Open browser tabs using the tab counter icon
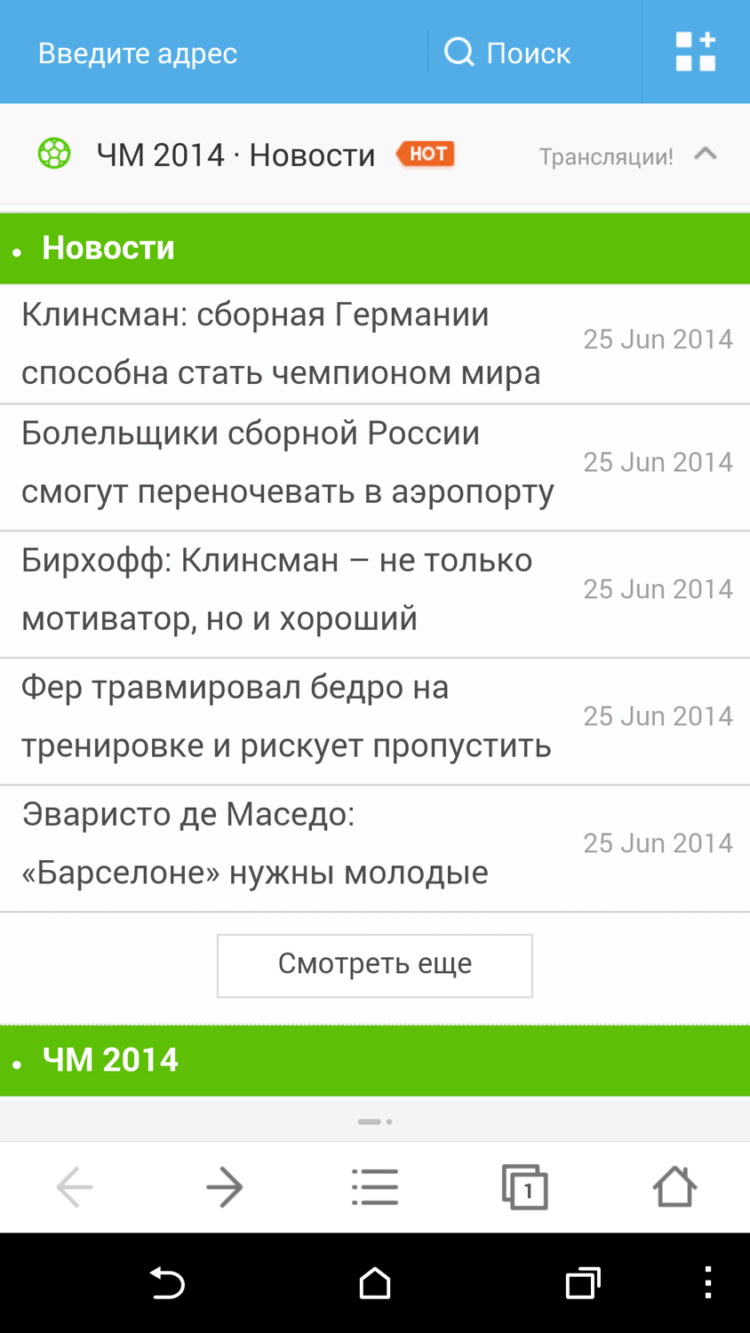The width and height of the screenshot is (750, 1333). coord(525,1187)
